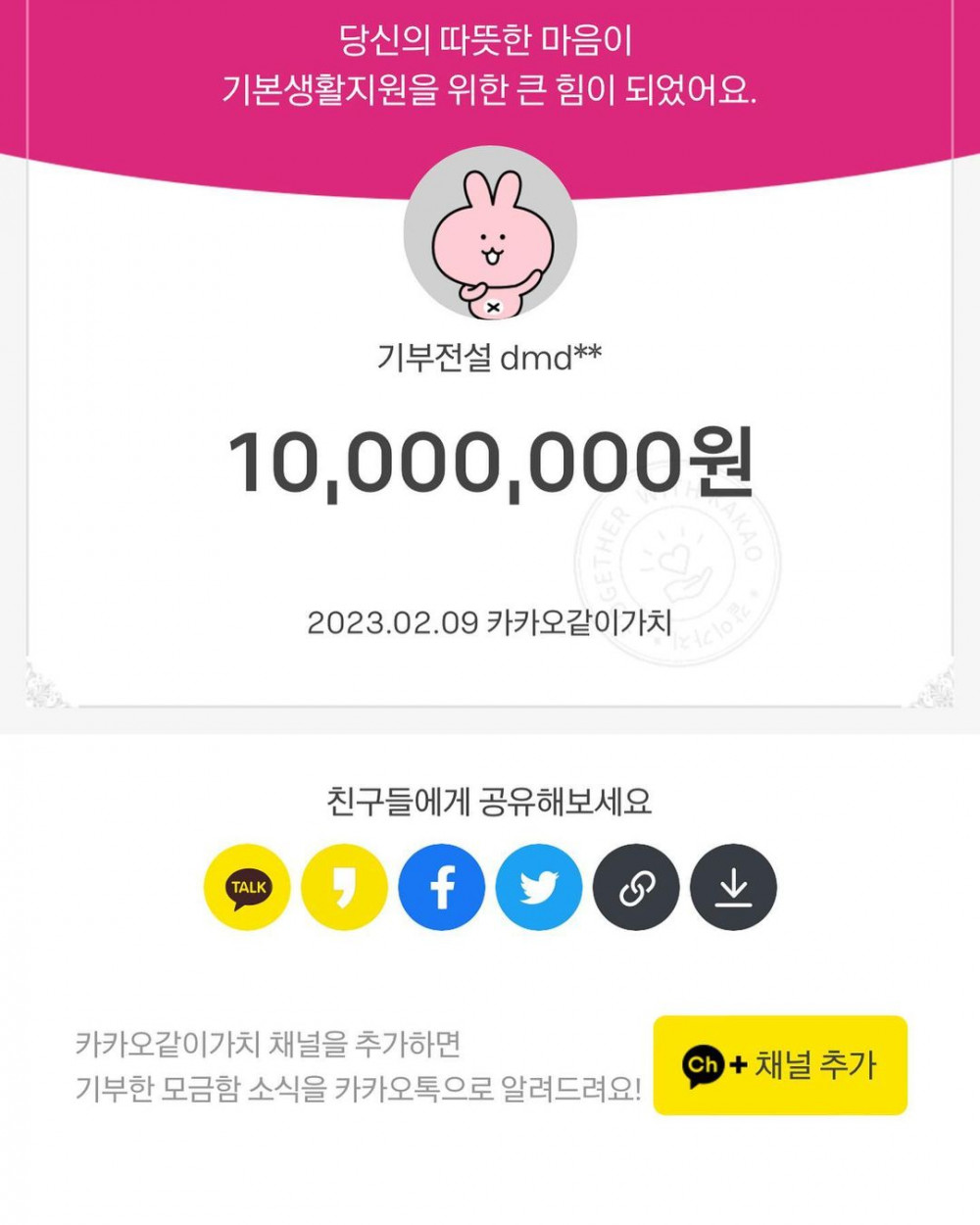The image size is (980, 1225).
Task: Share the donation on Facebook
Action: coord(441,887)
